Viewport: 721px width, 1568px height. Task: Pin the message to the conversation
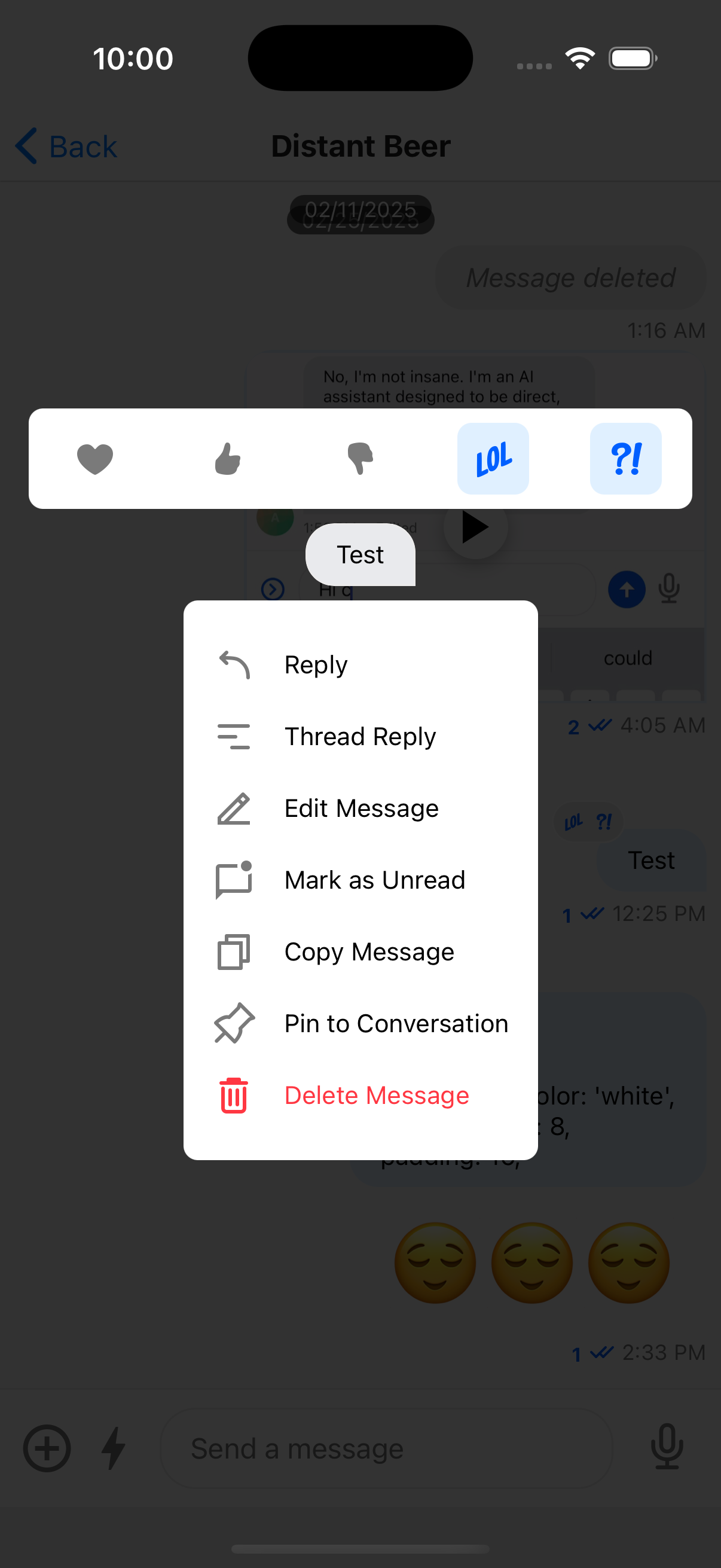pyautogui.click(x=396, y=1023)
